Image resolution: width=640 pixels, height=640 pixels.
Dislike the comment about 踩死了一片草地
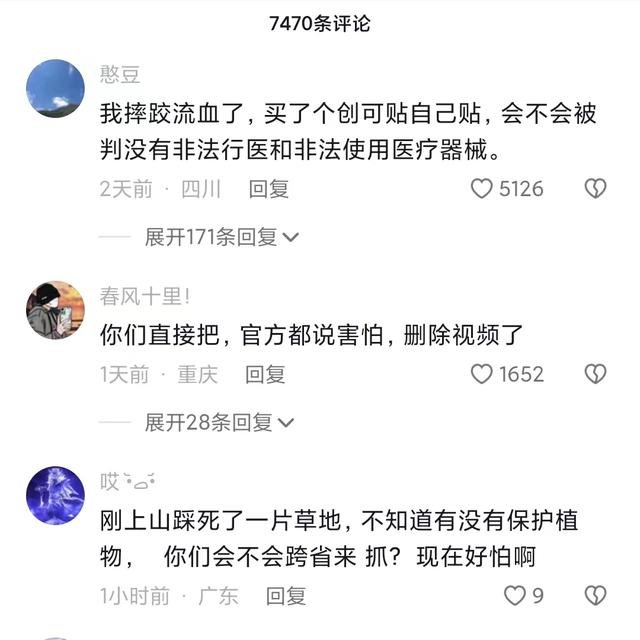[x=596, y=596]
